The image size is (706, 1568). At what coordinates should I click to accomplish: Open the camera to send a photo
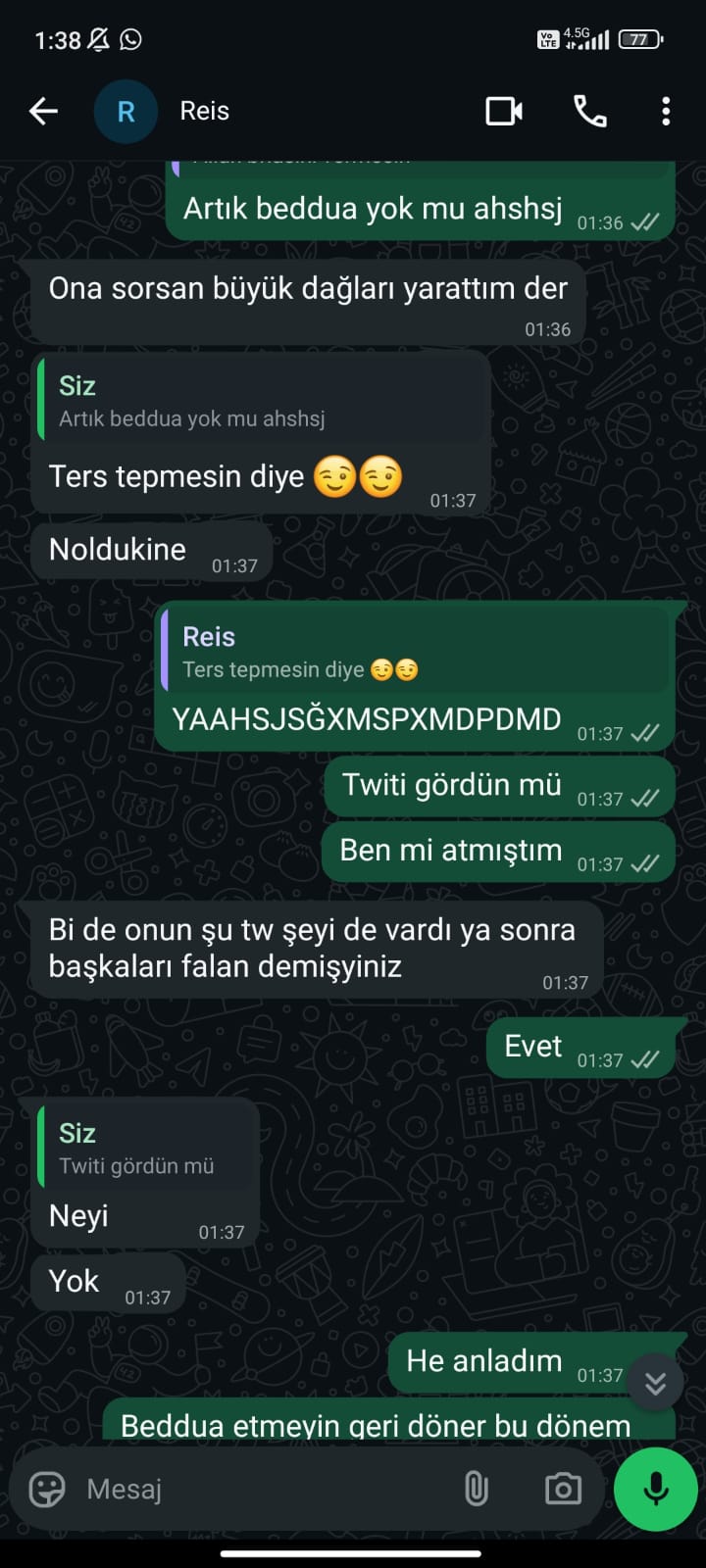coord(563,1490)
